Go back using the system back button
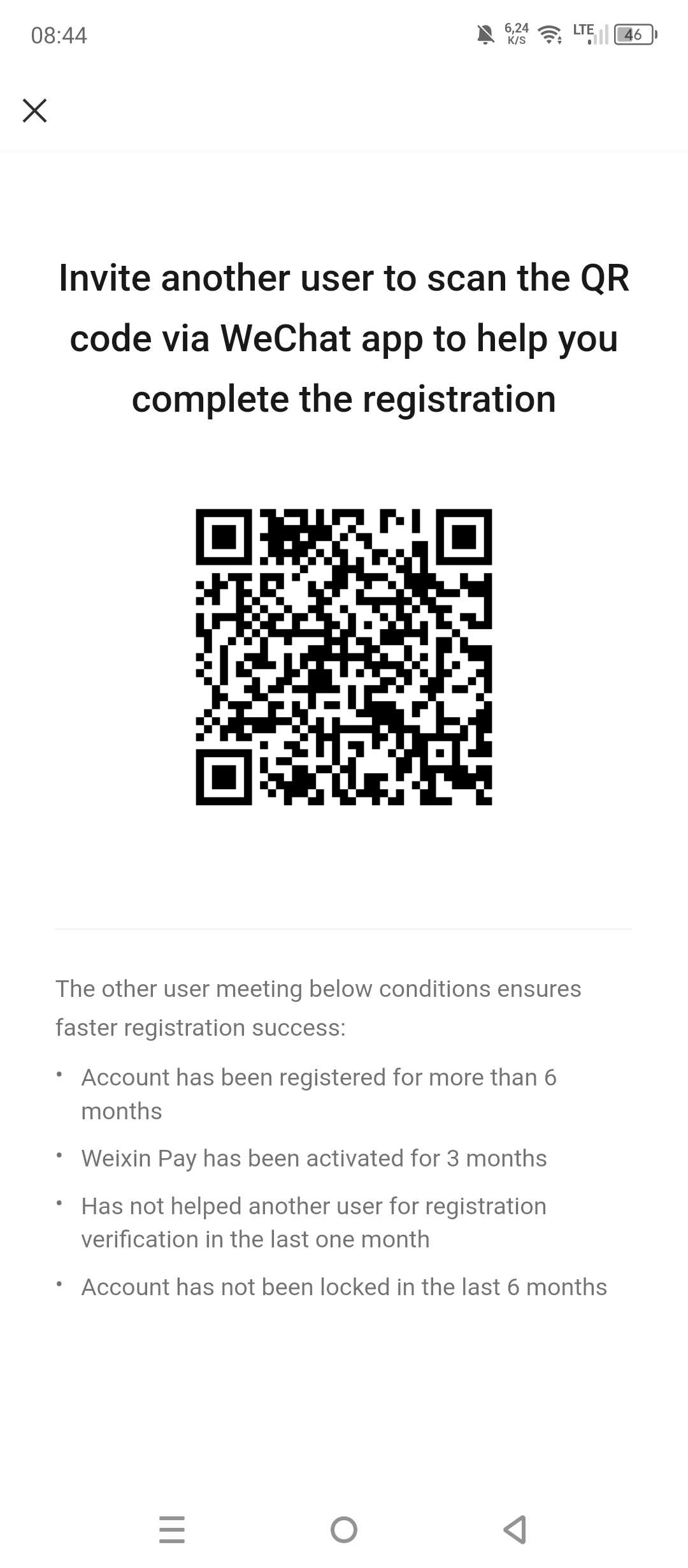 pyautogui.click(x=515, y=1529)
